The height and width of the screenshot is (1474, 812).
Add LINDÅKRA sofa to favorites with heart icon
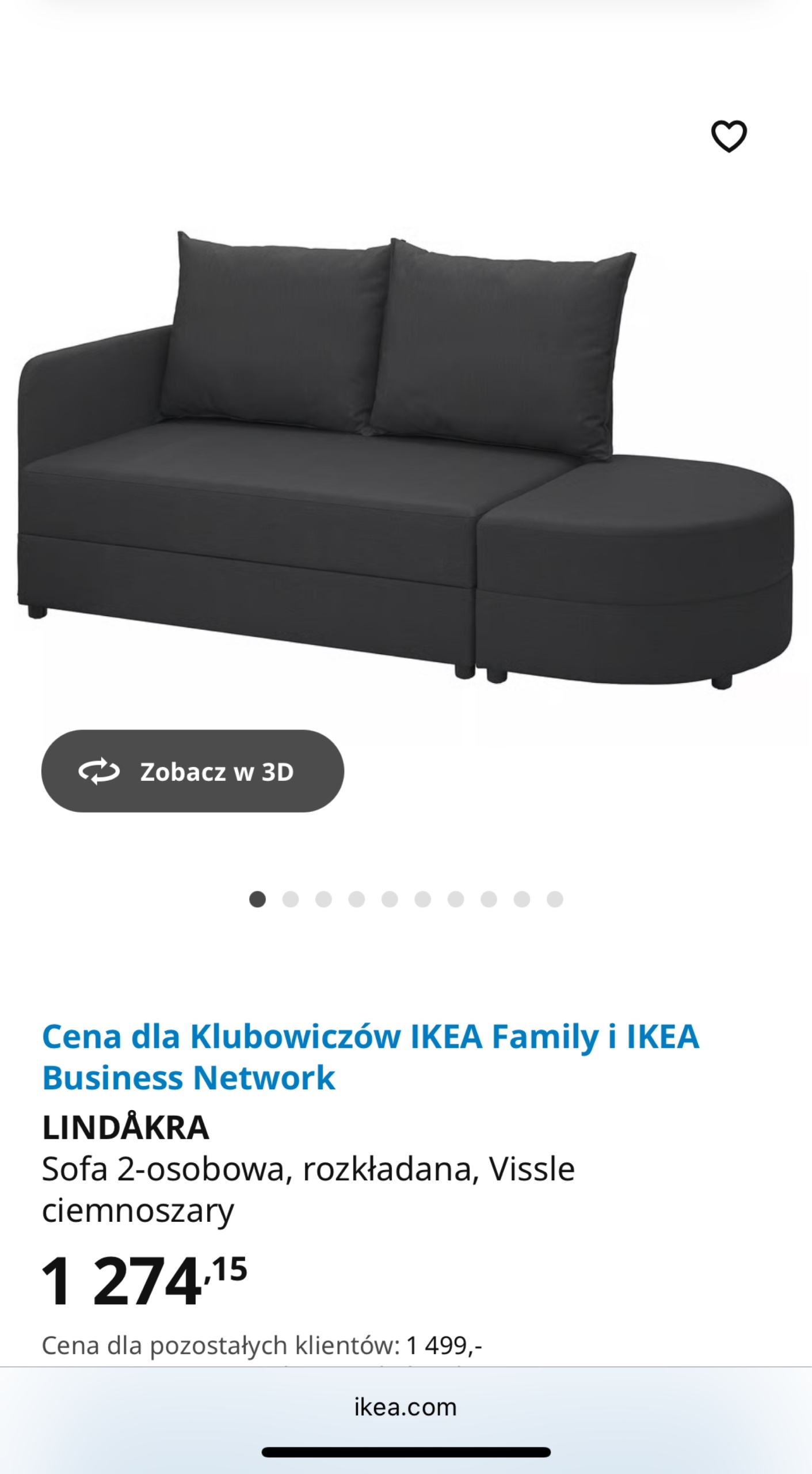point(729,136)
